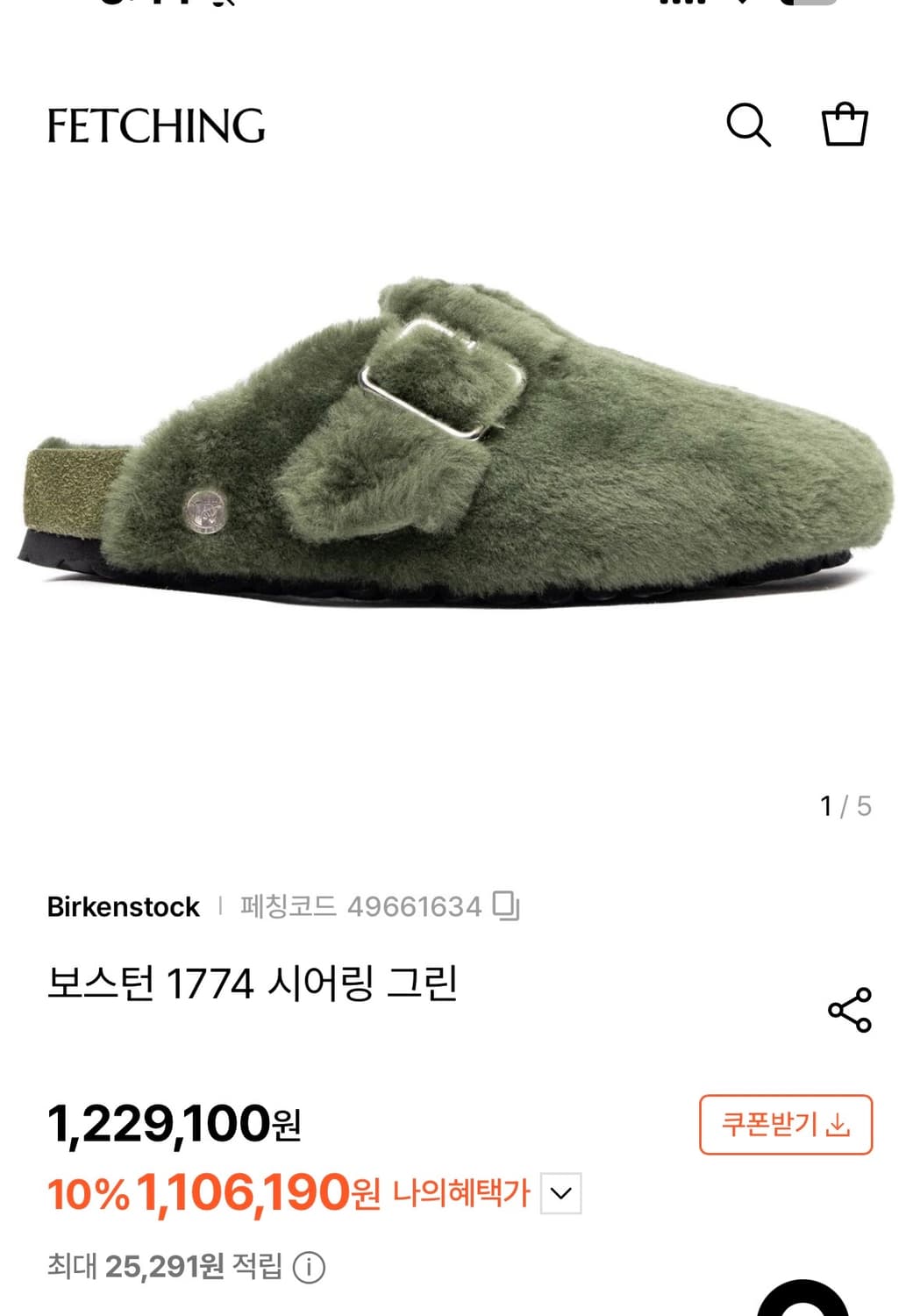Tap the 10% discount rate label
The height and width of the screenshot is (1316, 920).
coord(89,1191)
